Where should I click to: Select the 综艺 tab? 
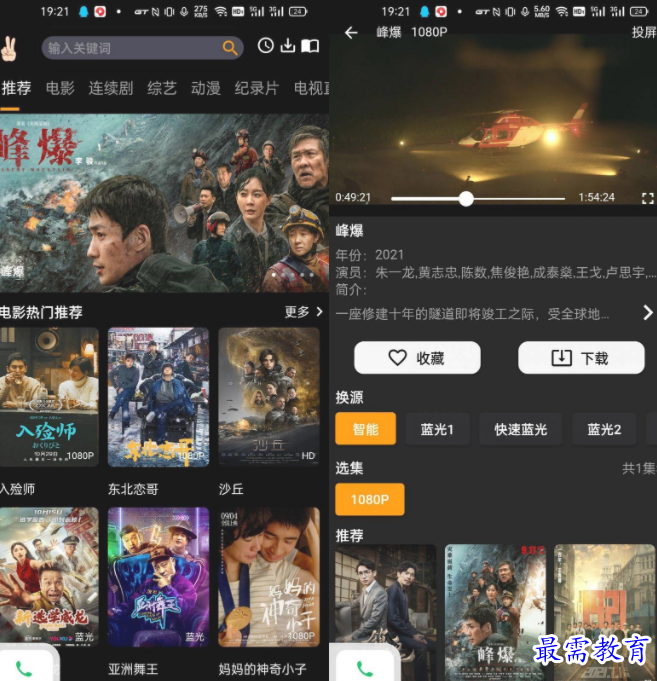pos(161,88)
